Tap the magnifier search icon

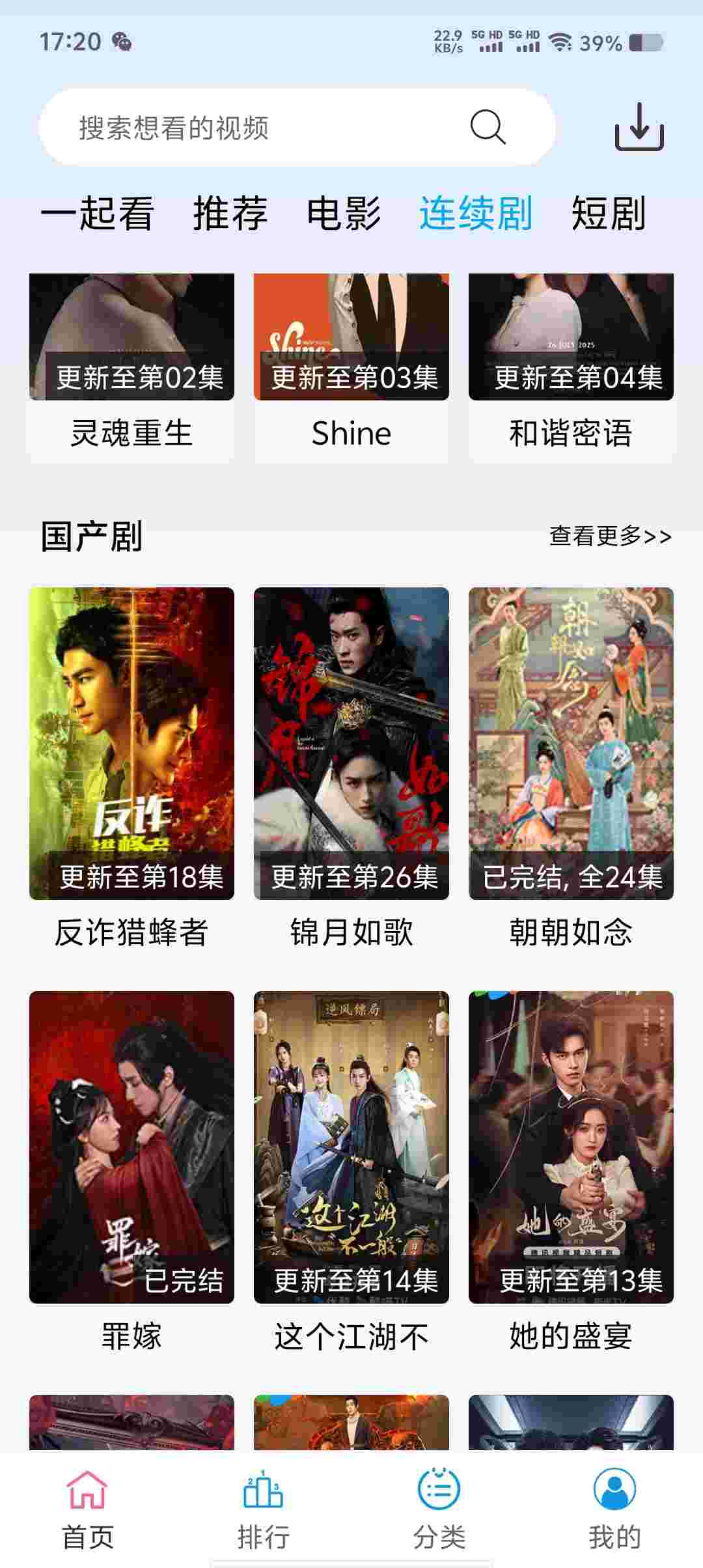(x=488, y=126)
